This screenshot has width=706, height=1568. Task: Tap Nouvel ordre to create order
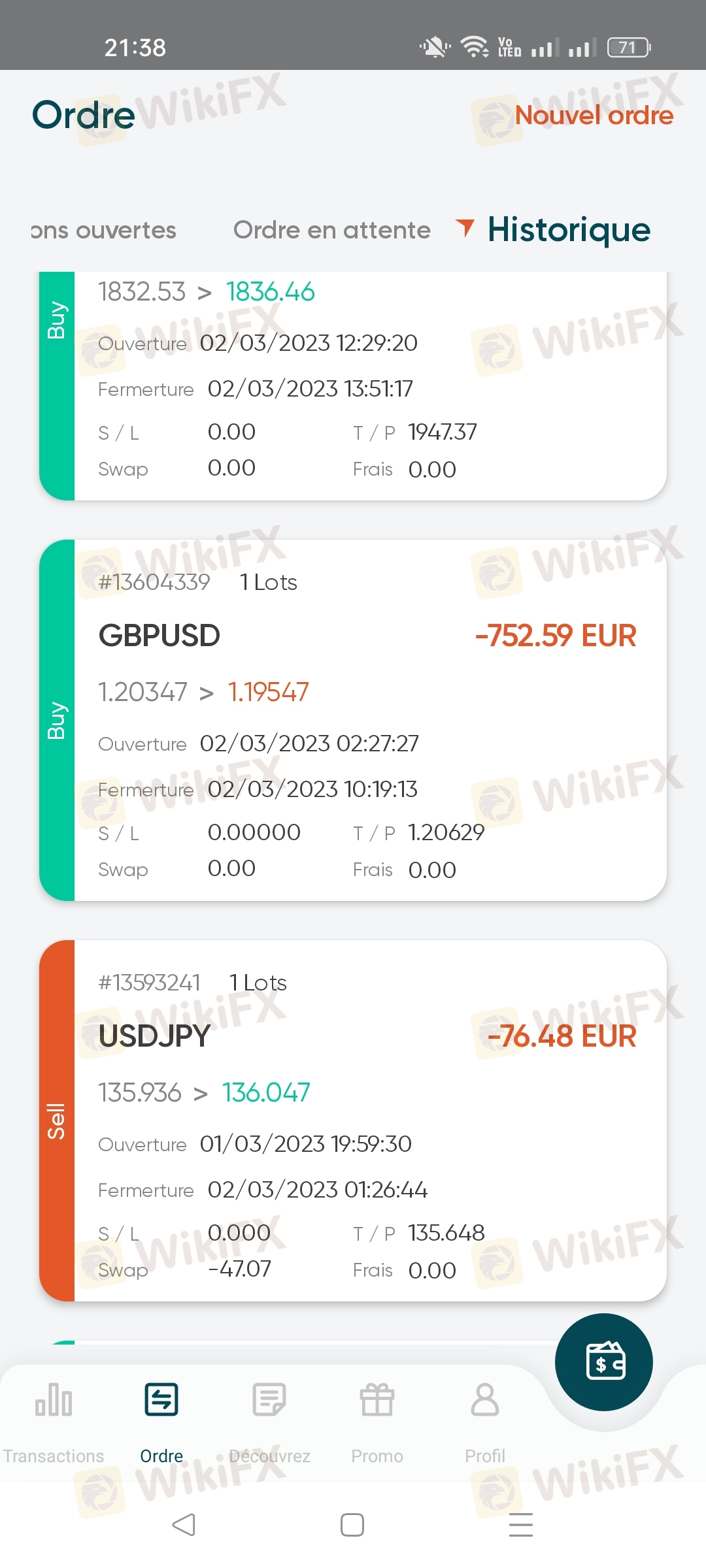[594, 115]
